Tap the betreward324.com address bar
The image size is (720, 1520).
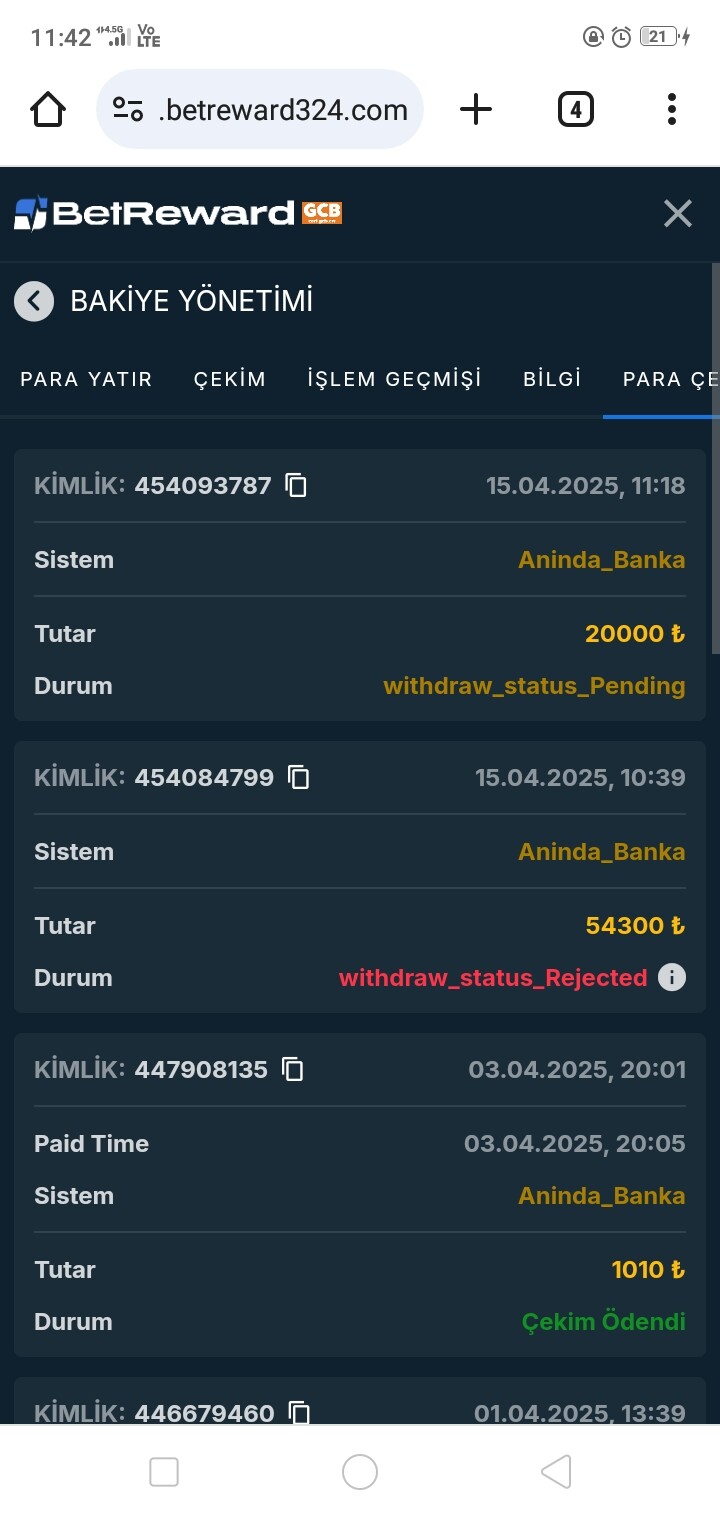(x=260, y=109)
